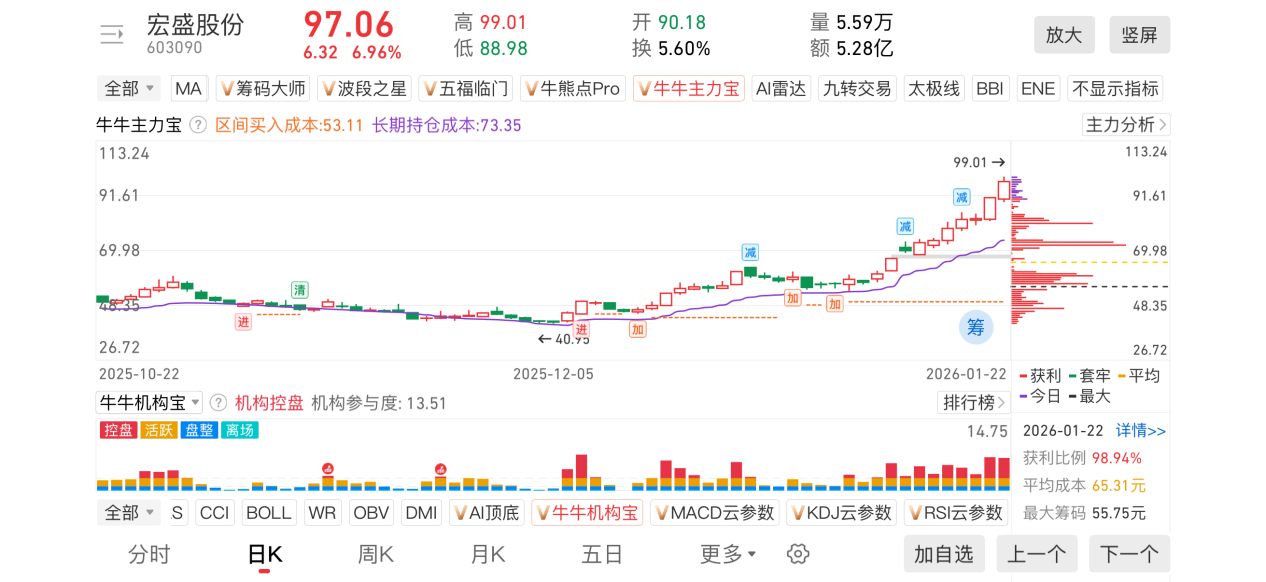Open chart settings gear
Screen dimensions: 1266x582
coord(797,554)
